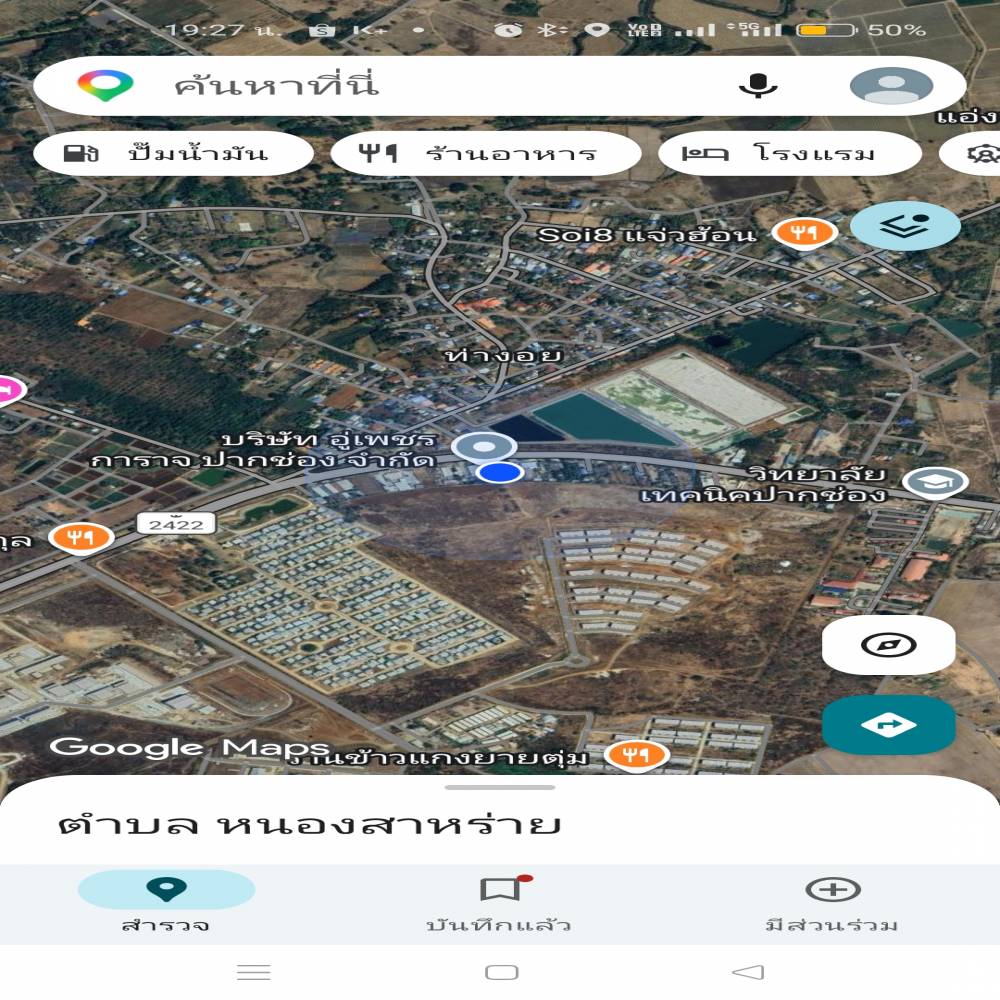Select the ร้านอาหาร chip
The height and width of the screenshot is (1000, 1000).
pyautogui.click(x=485, y=154)
